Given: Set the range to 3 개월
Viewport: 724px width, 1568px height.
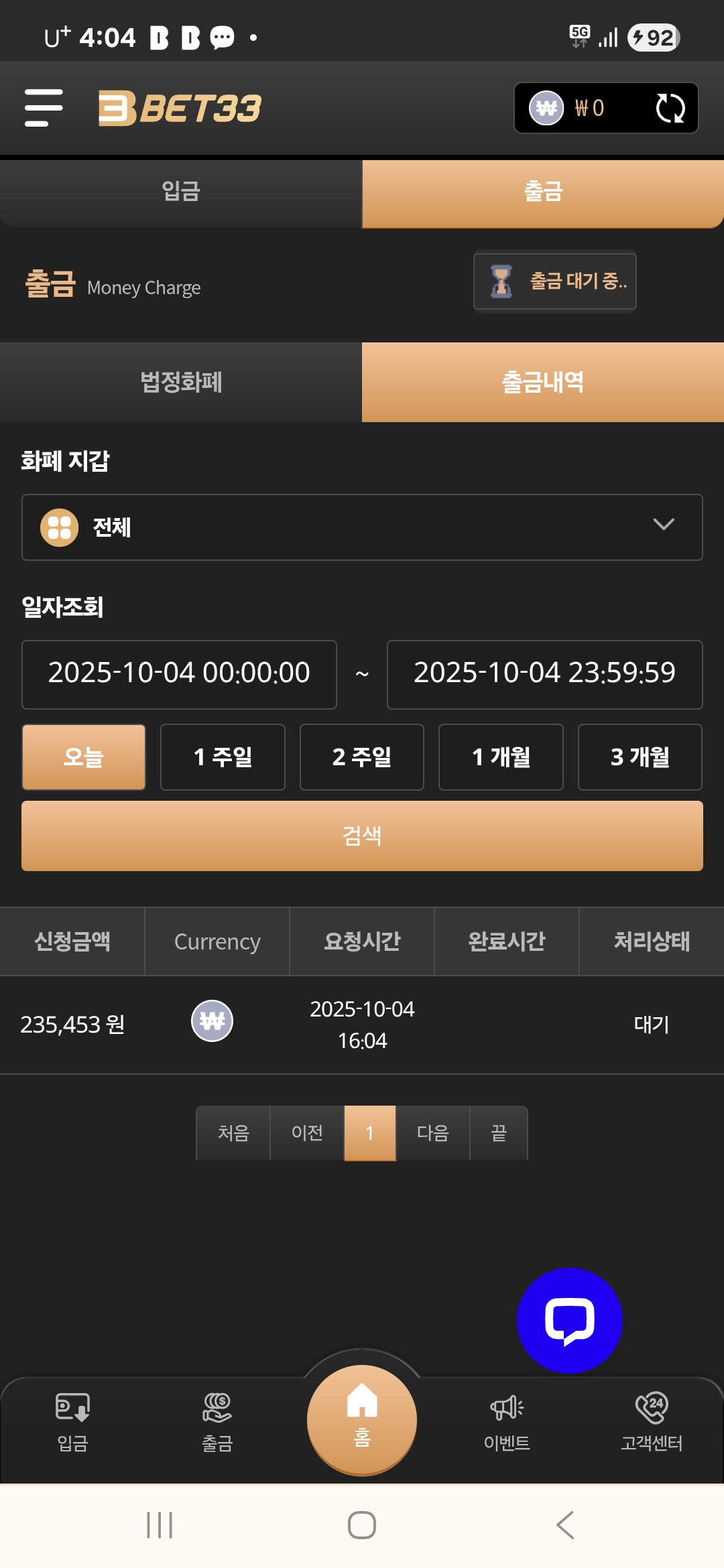Looking at the screenshot, I should (640, 757).
